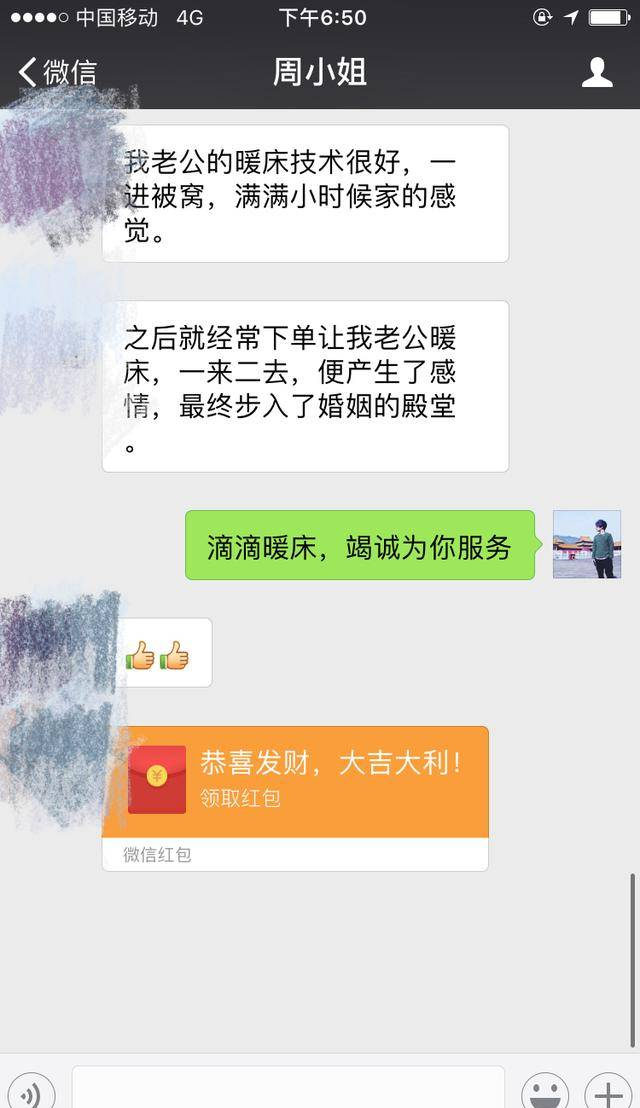640x1108 pixels.
Task: Focus the message text field
Action: (288, 1090)
